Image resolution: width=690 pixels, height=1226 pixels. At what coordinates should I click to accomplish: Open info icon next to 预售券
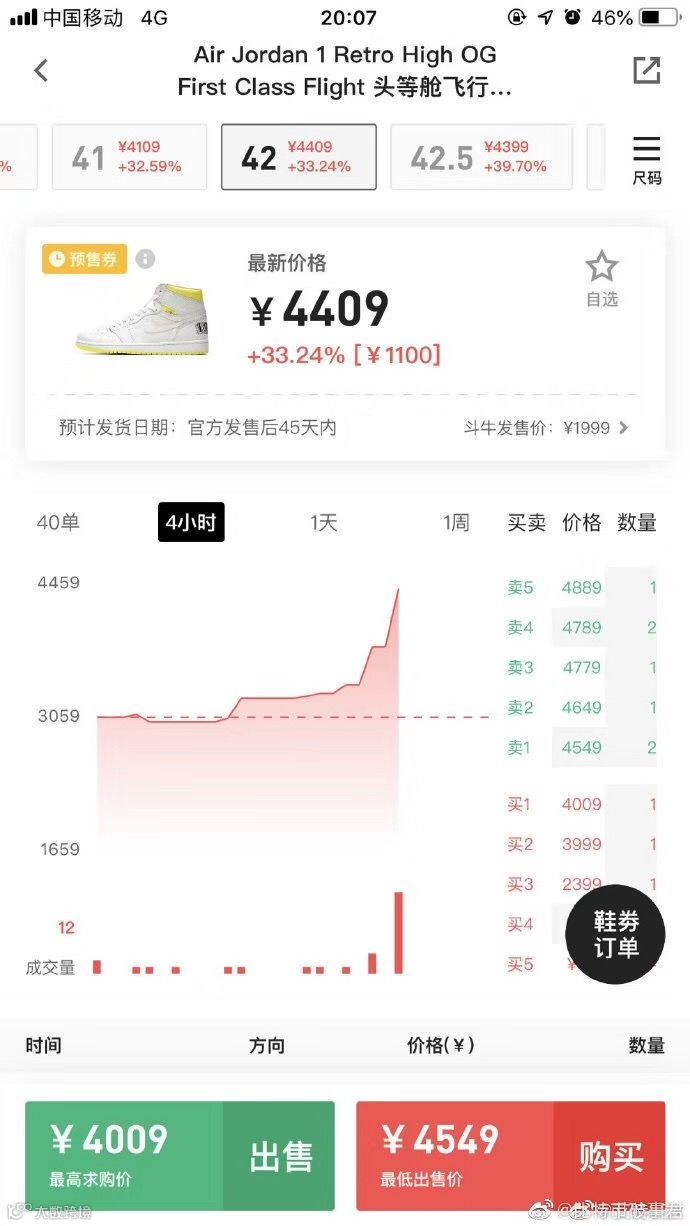(145, 260)
